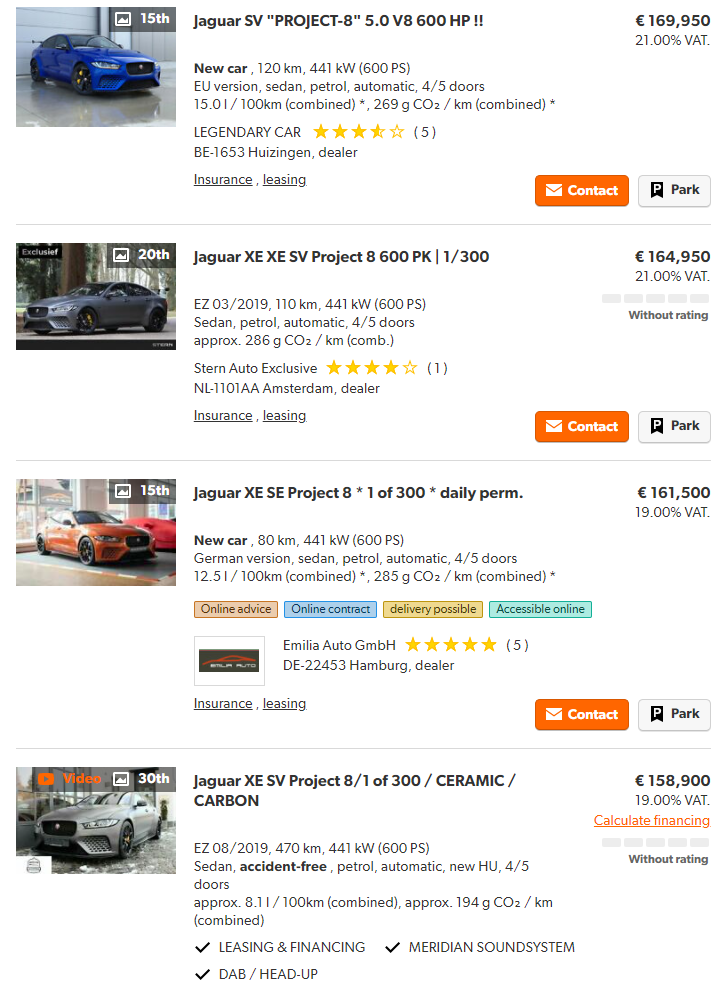
Task: Open leasing link under Emilia Auto GmbH
Action: pyautogui.click(x=284, y=704)
